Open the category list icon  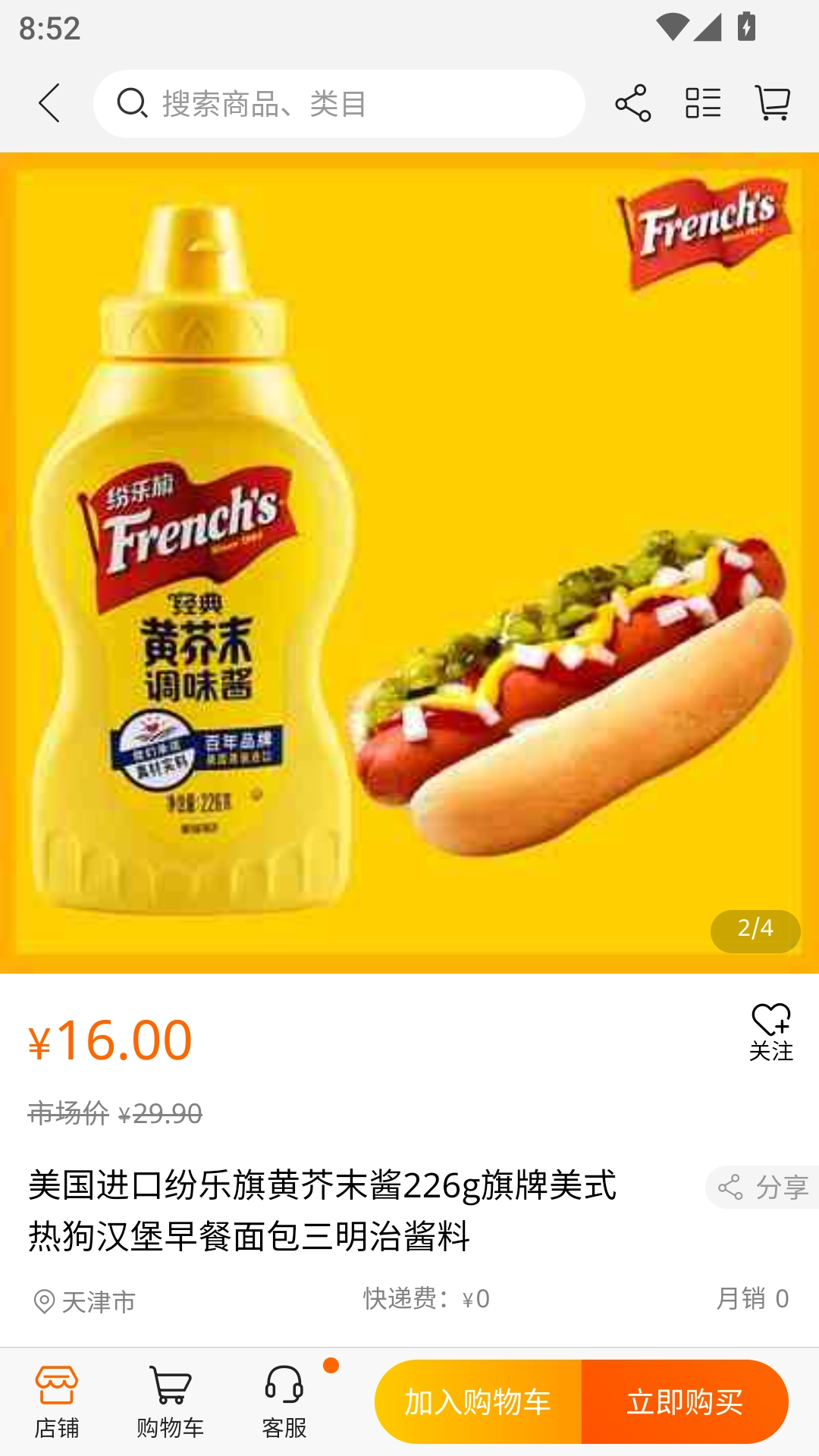point(703,103)
